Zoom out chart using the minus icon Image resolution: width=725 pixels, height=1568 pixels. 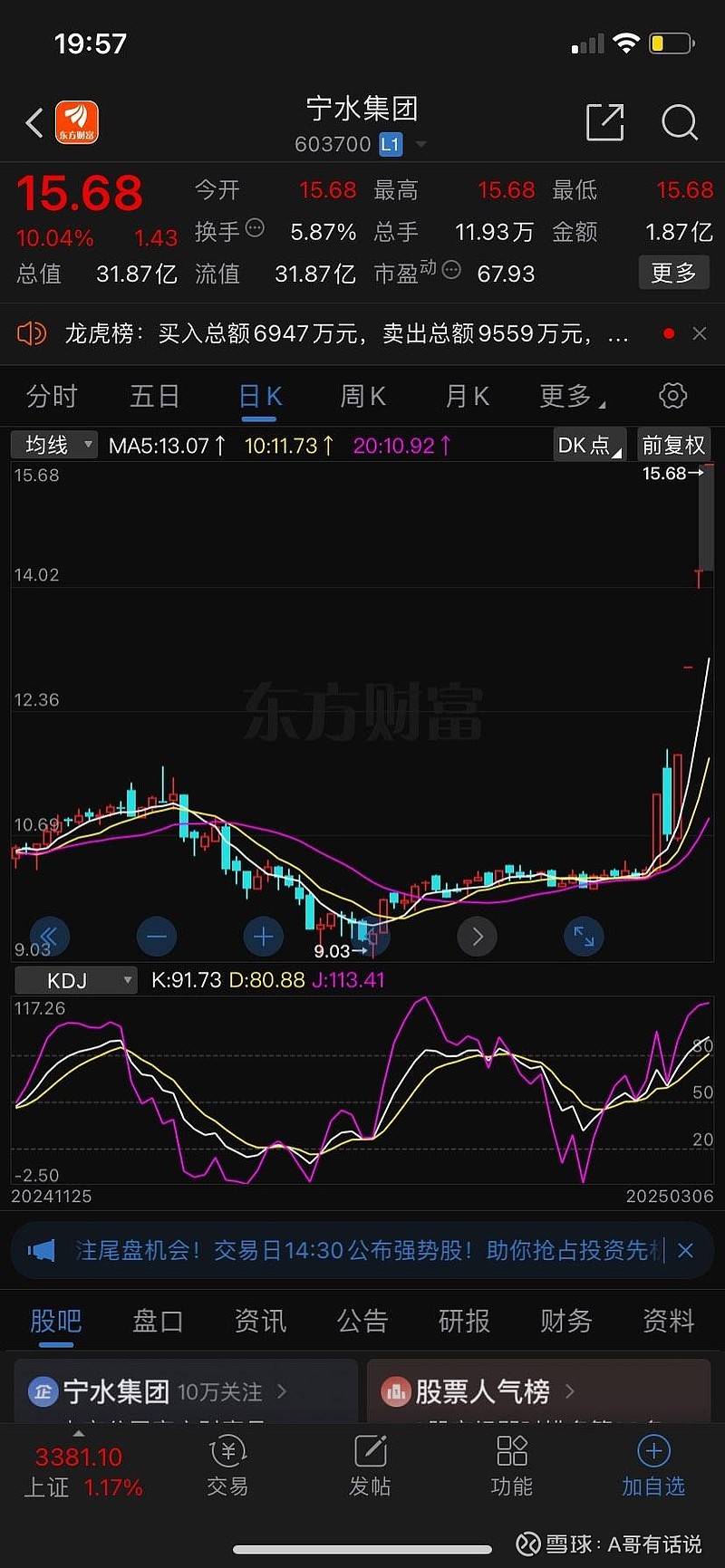(156, 937)
